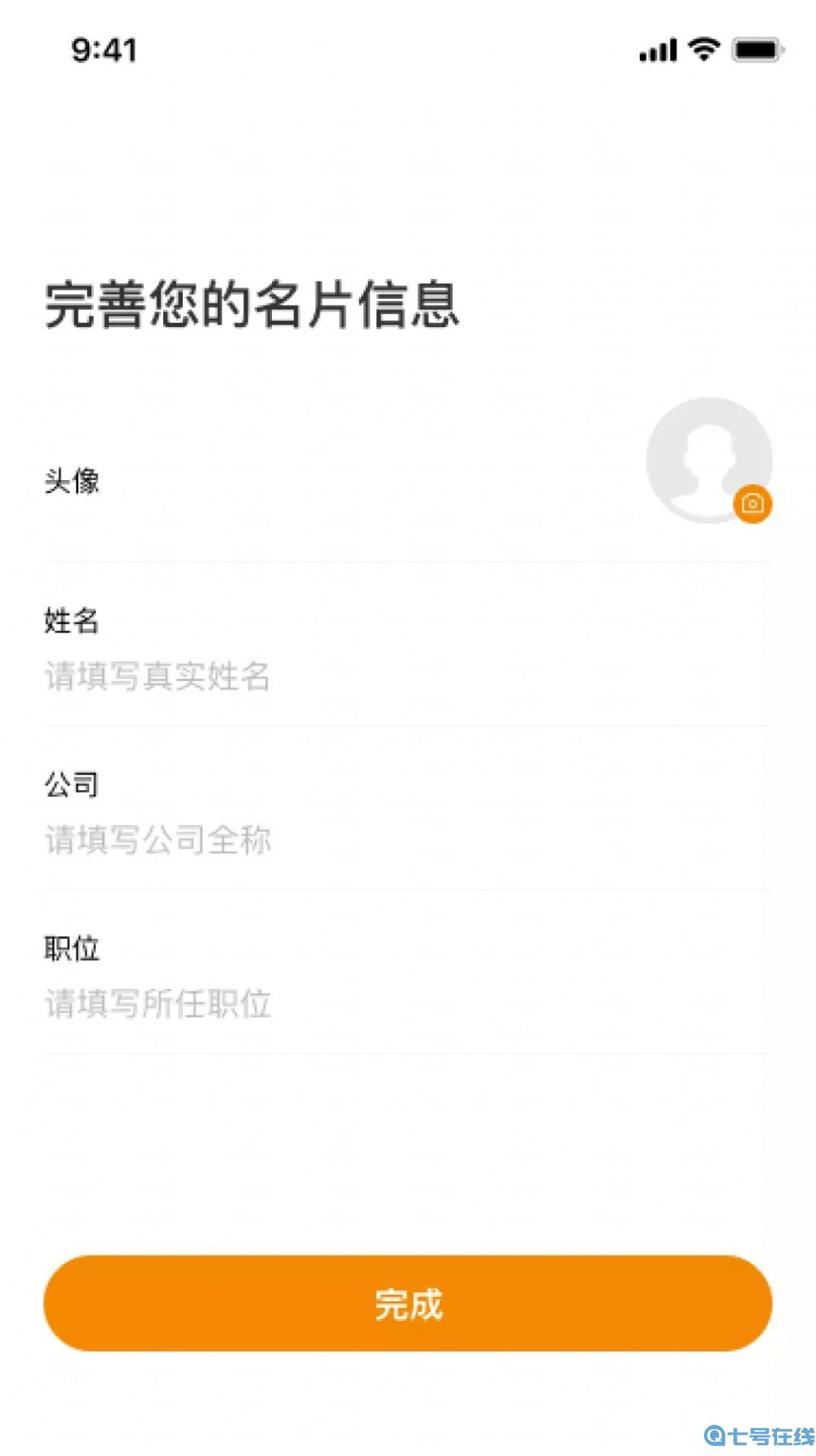Tap the 职位 section label
Screen dimensions: 816x1456
69,949
